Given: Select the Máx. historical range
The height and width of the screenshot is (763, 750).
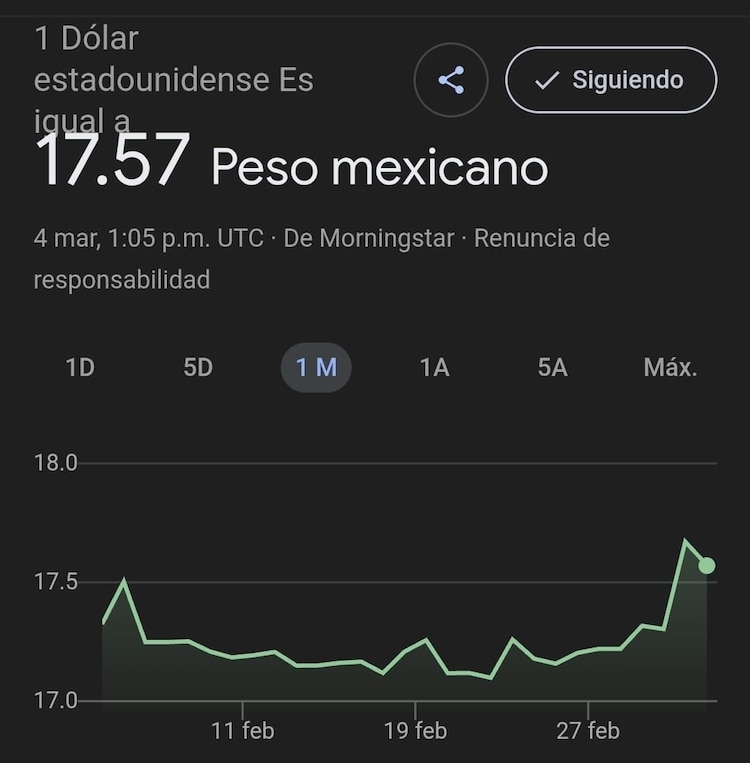Looking at the screenshot, I should (x=670, y=367).
